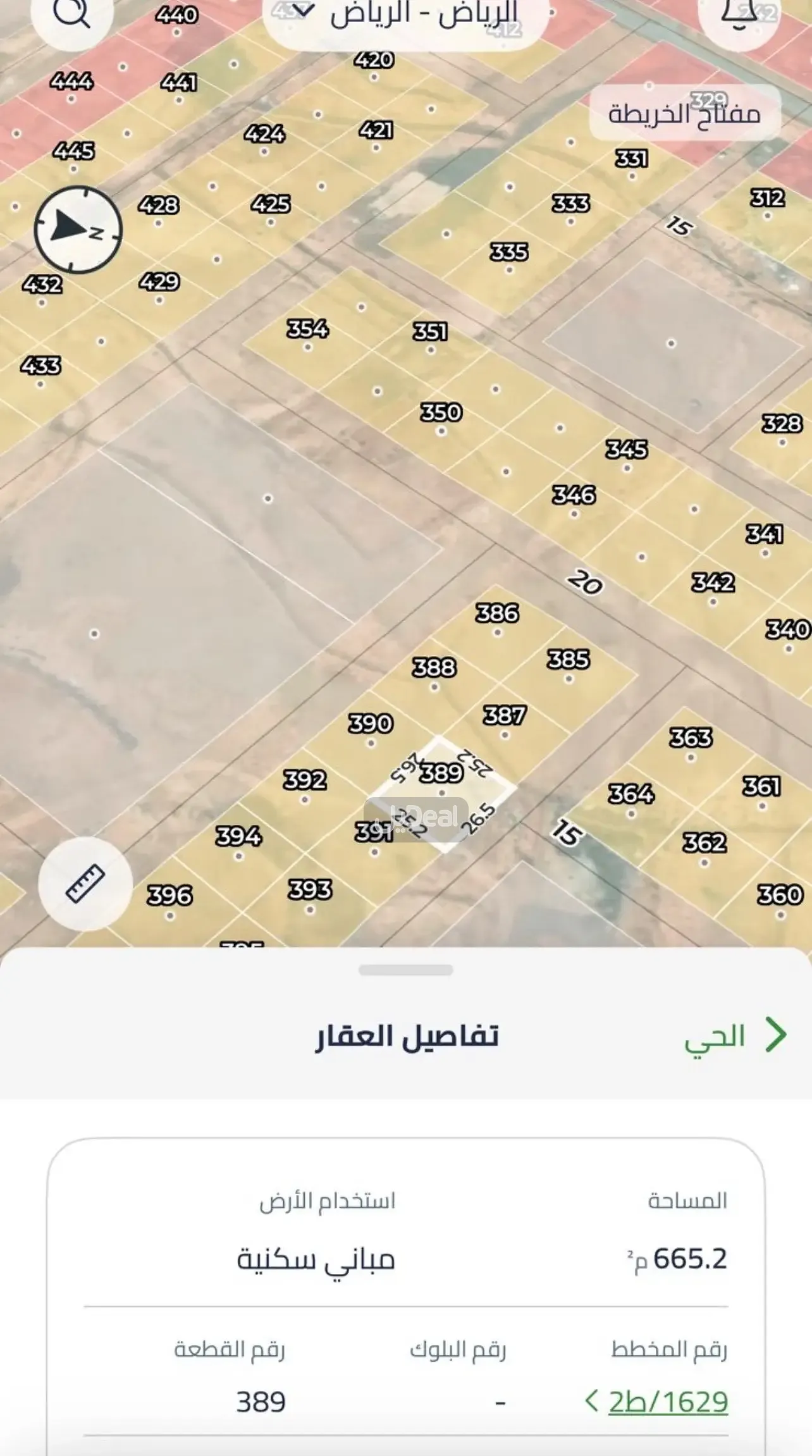Open the search magnifier icon

coord(71,14)
